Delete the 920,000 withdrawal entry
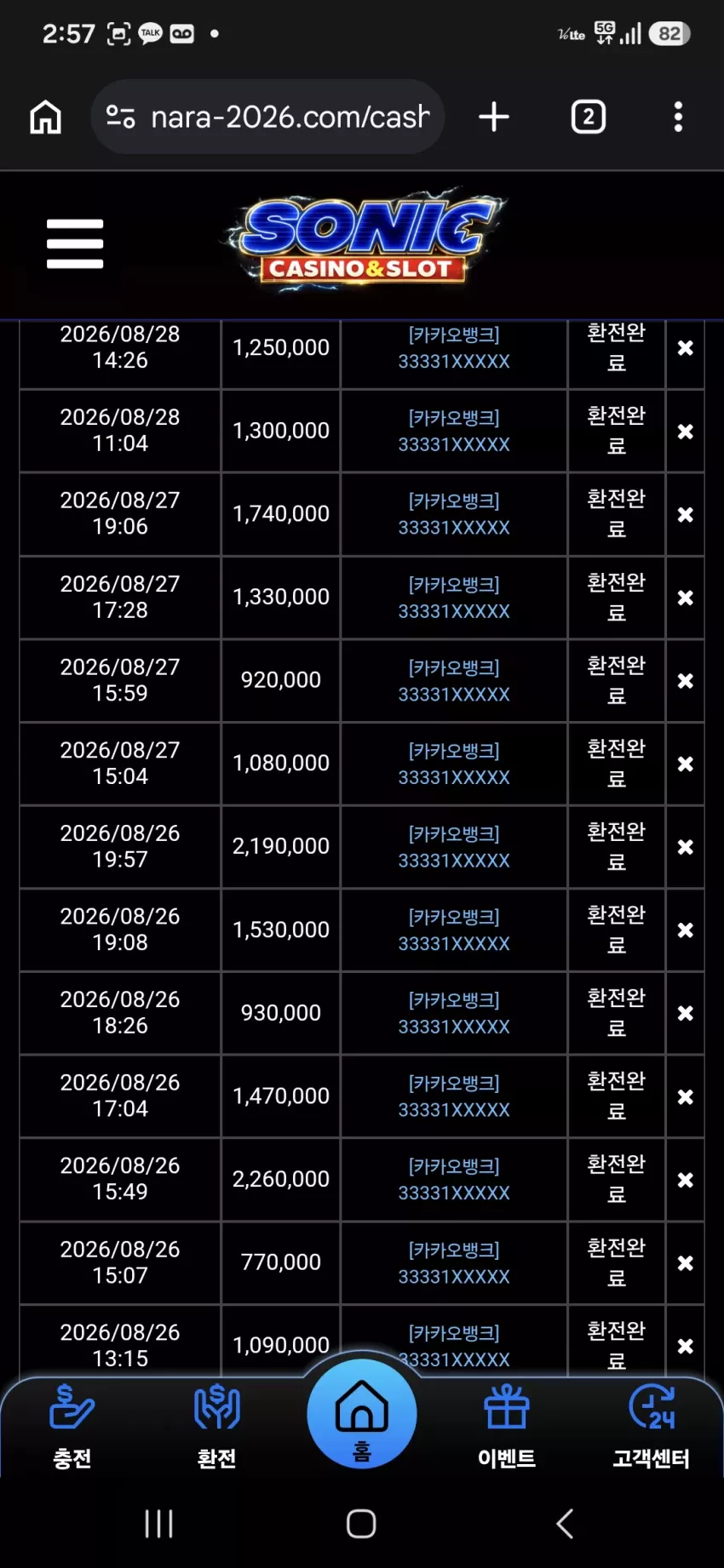 (685, 681)
